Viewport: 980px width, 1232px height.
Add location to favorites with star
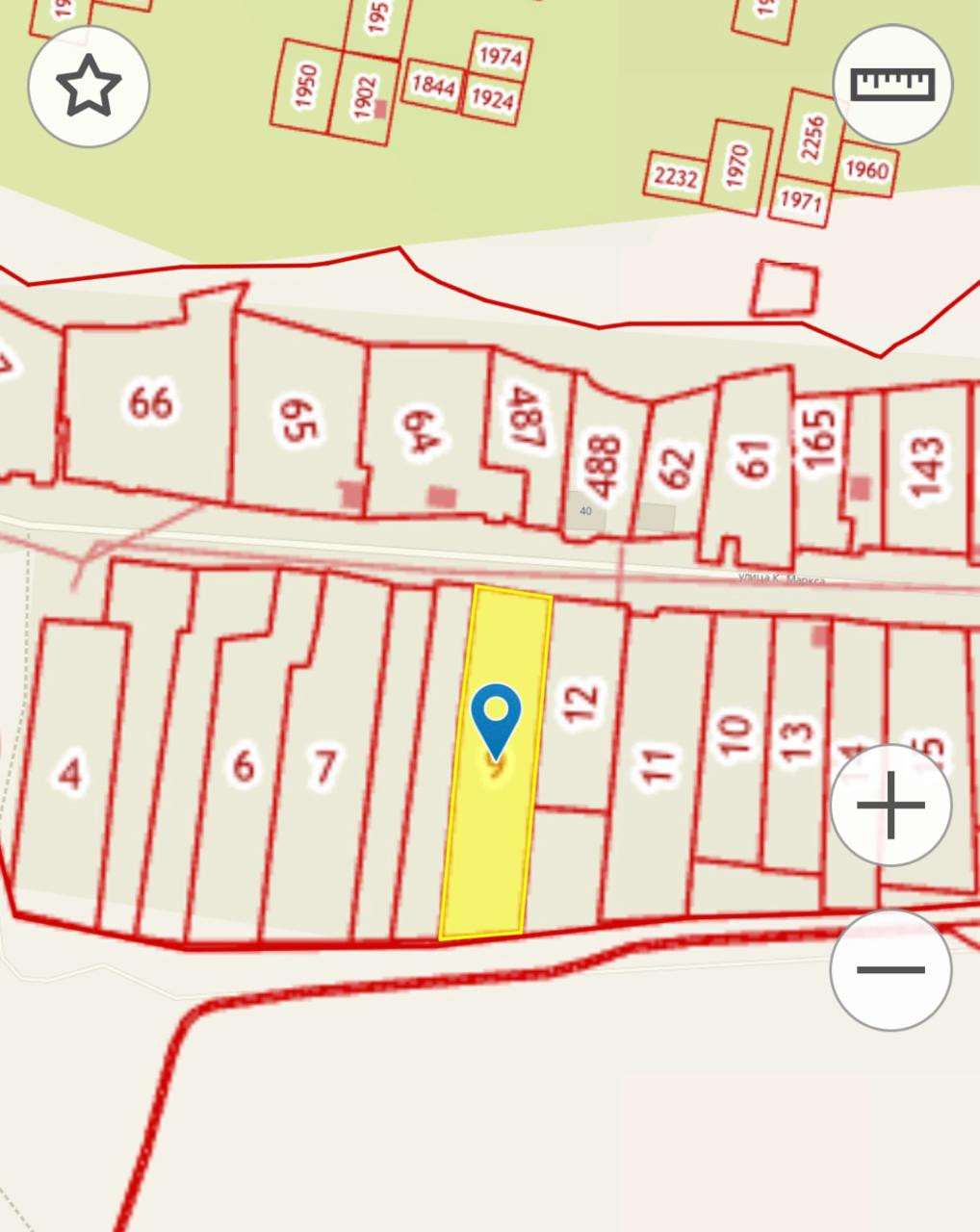89,87
